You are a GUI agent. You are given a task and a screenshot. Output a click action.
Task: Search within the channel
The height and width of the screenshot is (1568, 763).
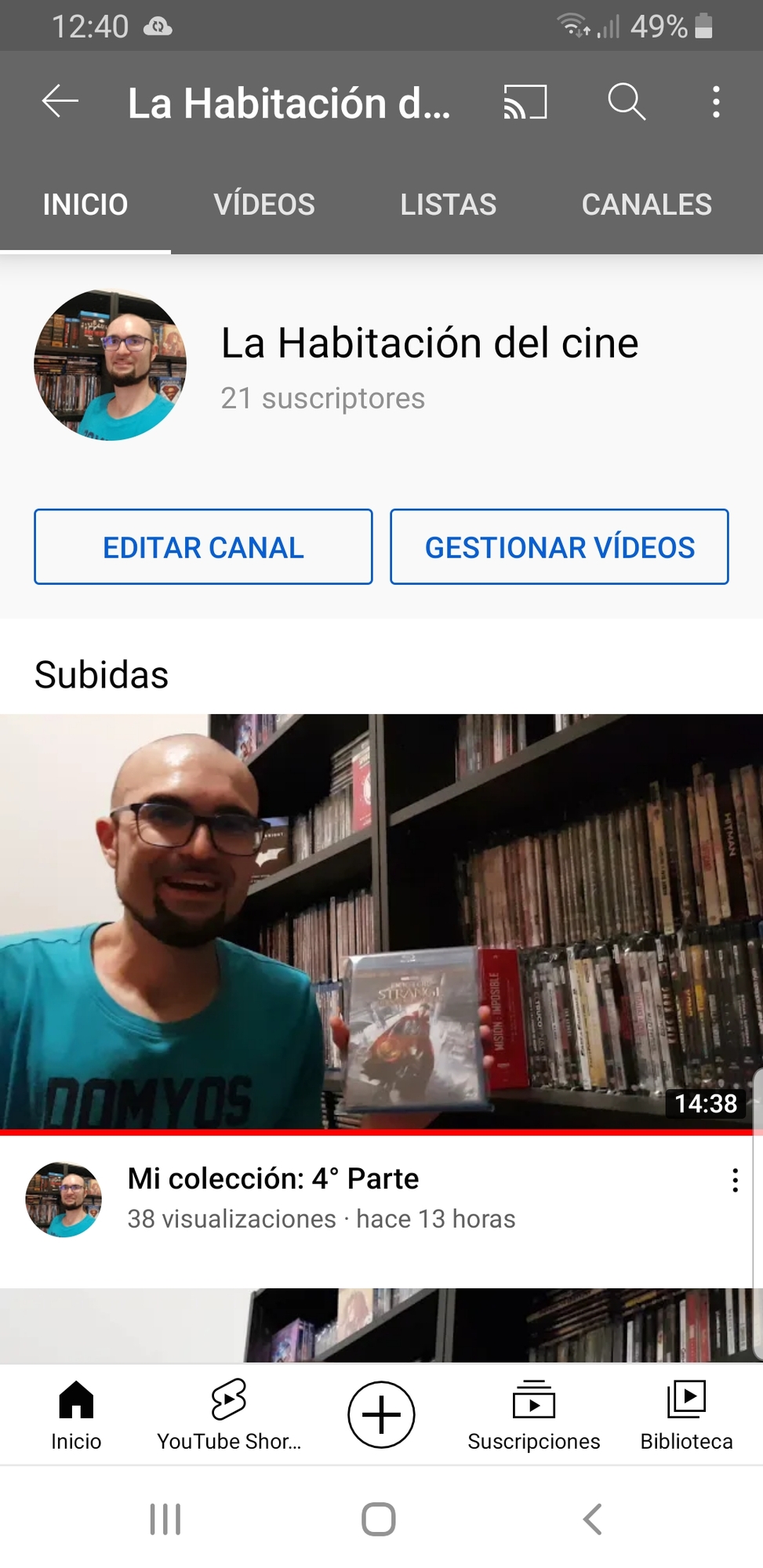(626, 102)
